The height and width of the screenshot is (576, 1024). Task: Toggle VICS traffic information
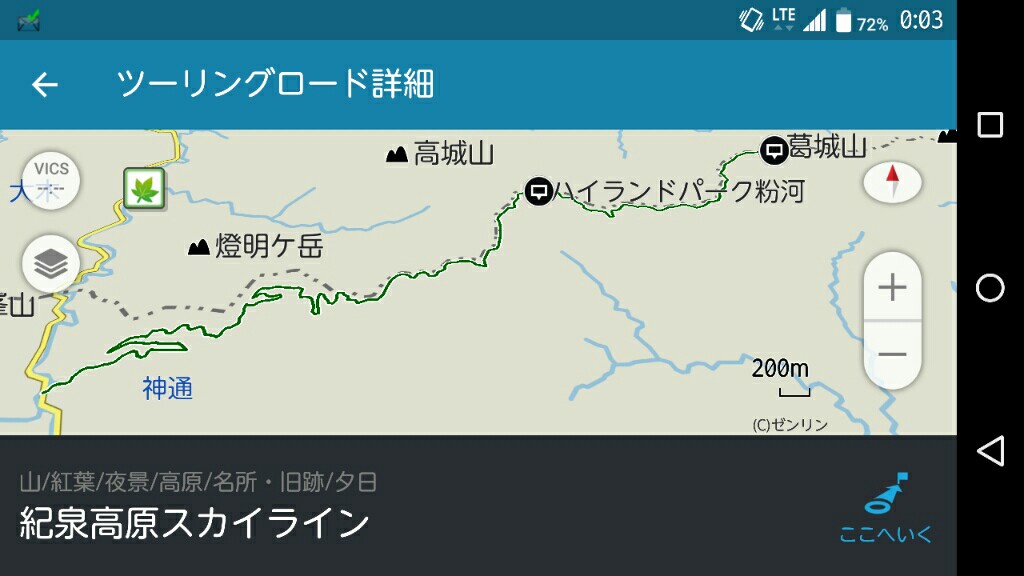pos(51,180)
